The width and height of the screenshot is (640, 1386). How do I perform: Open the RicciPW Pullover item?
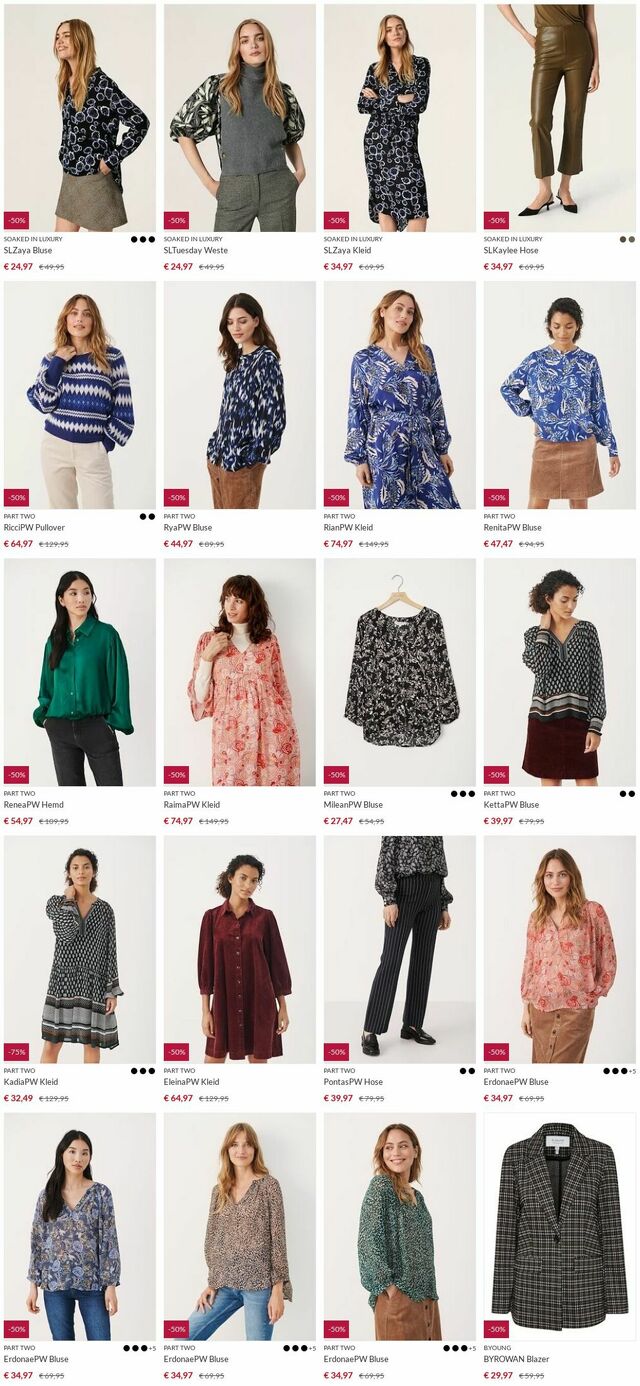(x=79, y=395)
